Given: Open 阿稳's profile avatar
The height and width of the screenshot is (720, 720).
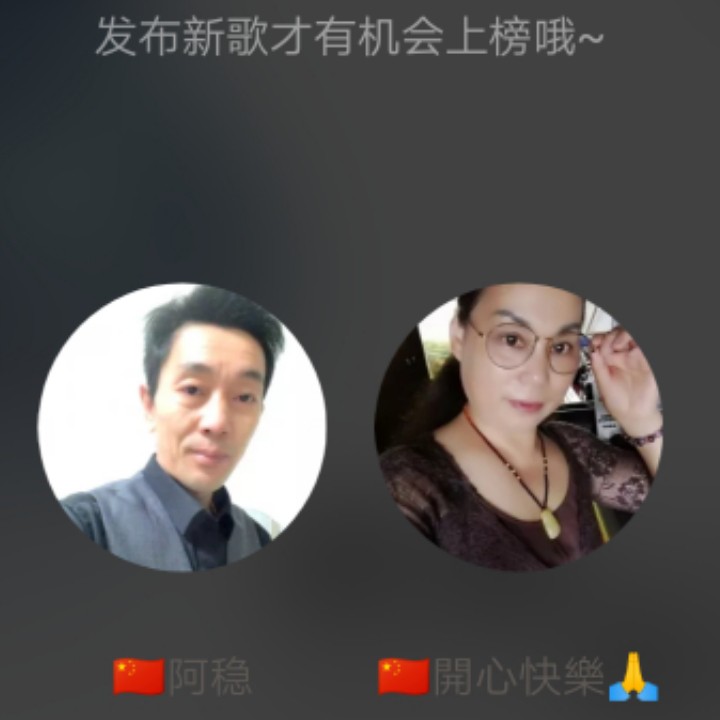Looking at the screenshot, I should click(182, 427).
